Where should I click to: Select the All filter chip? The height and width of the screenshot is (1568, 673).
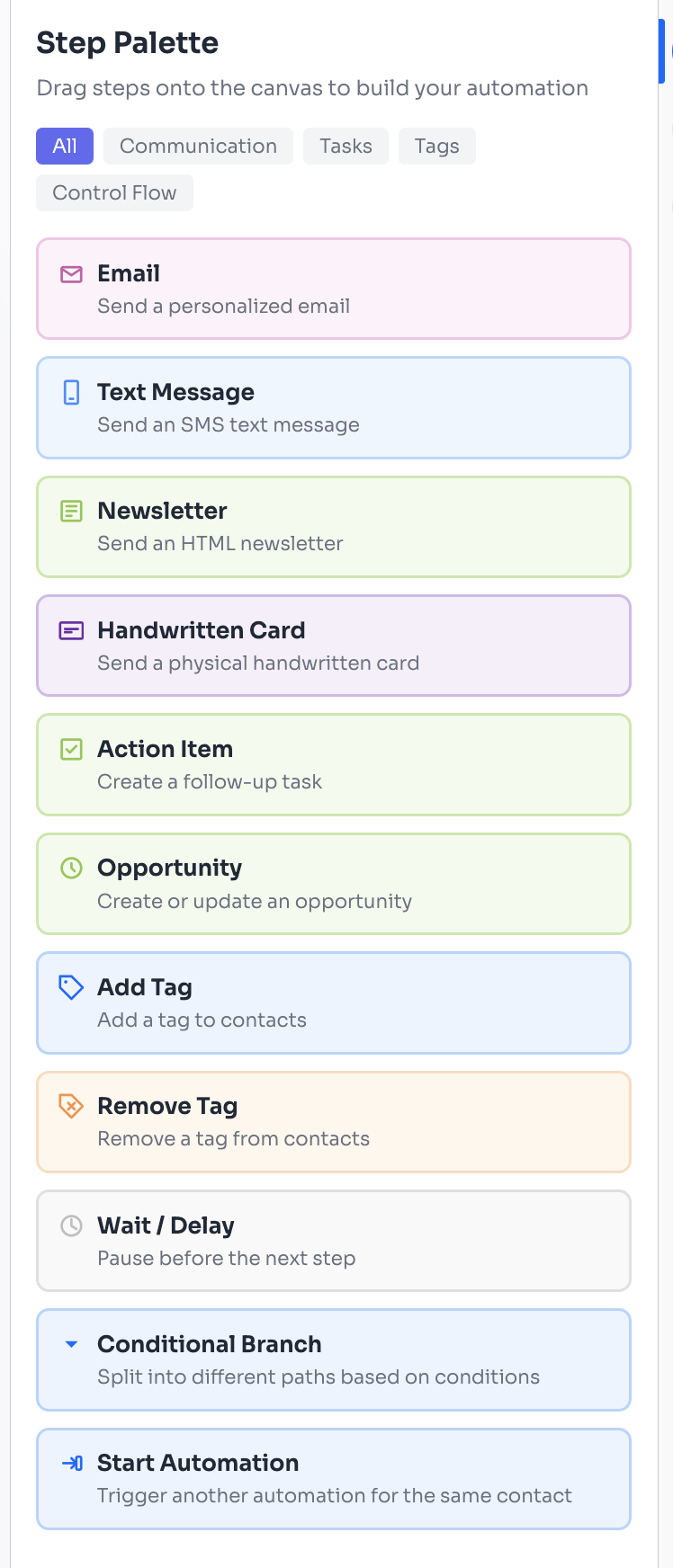click(65, 146)
